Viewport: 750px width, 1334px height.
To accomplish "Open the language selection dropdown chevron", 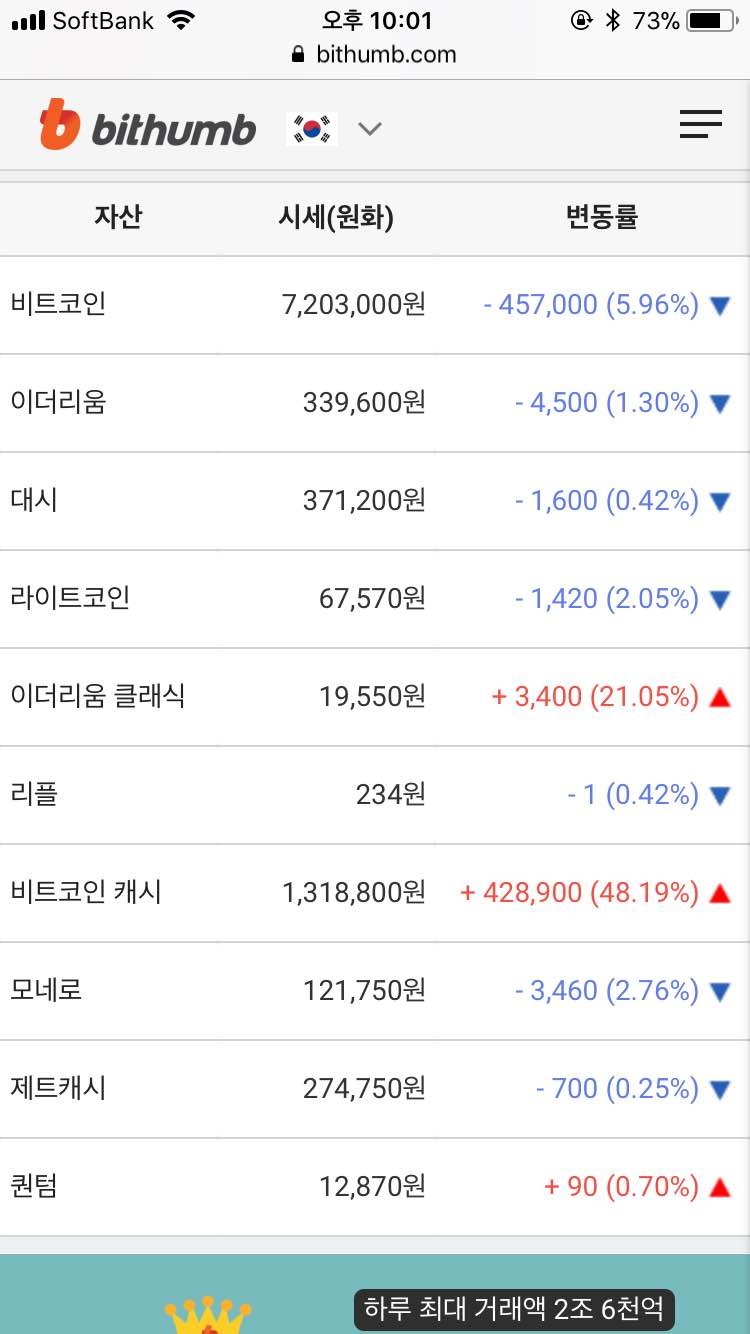I will [x=370, y=129].
